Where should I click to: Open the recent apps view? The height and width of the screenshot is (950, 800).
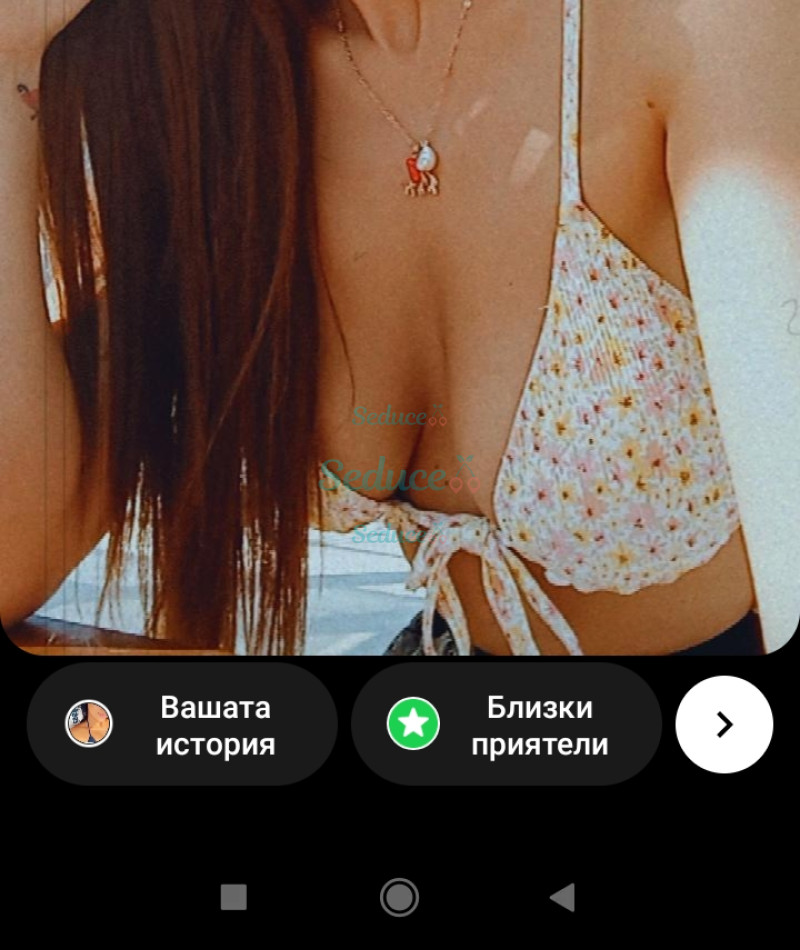[x=234, y=897]
